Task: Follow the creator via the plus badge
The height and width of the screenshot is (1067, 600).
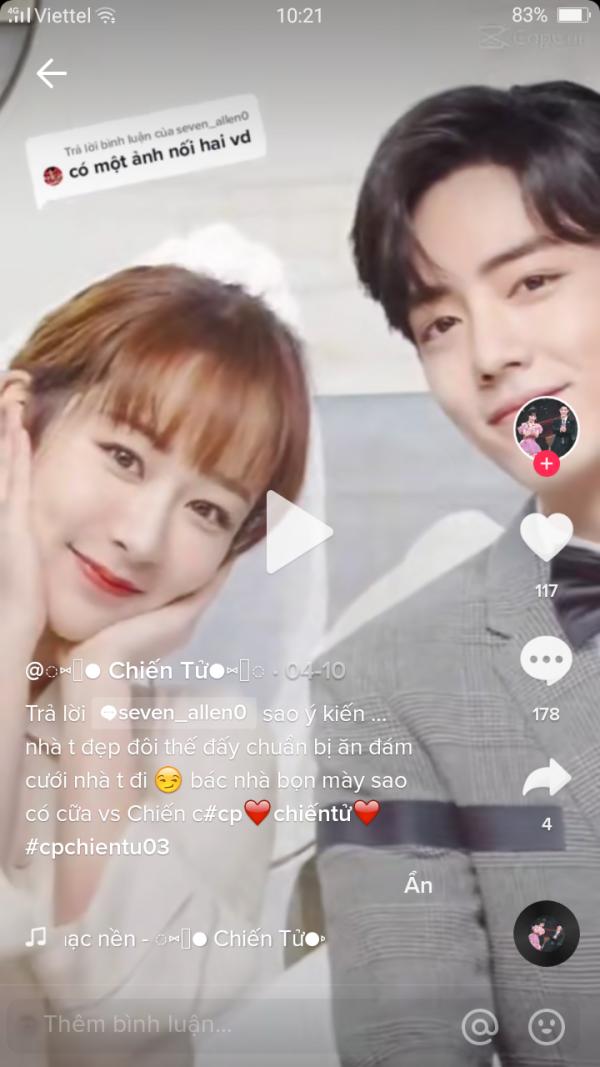Action: (x=546, y=465)
